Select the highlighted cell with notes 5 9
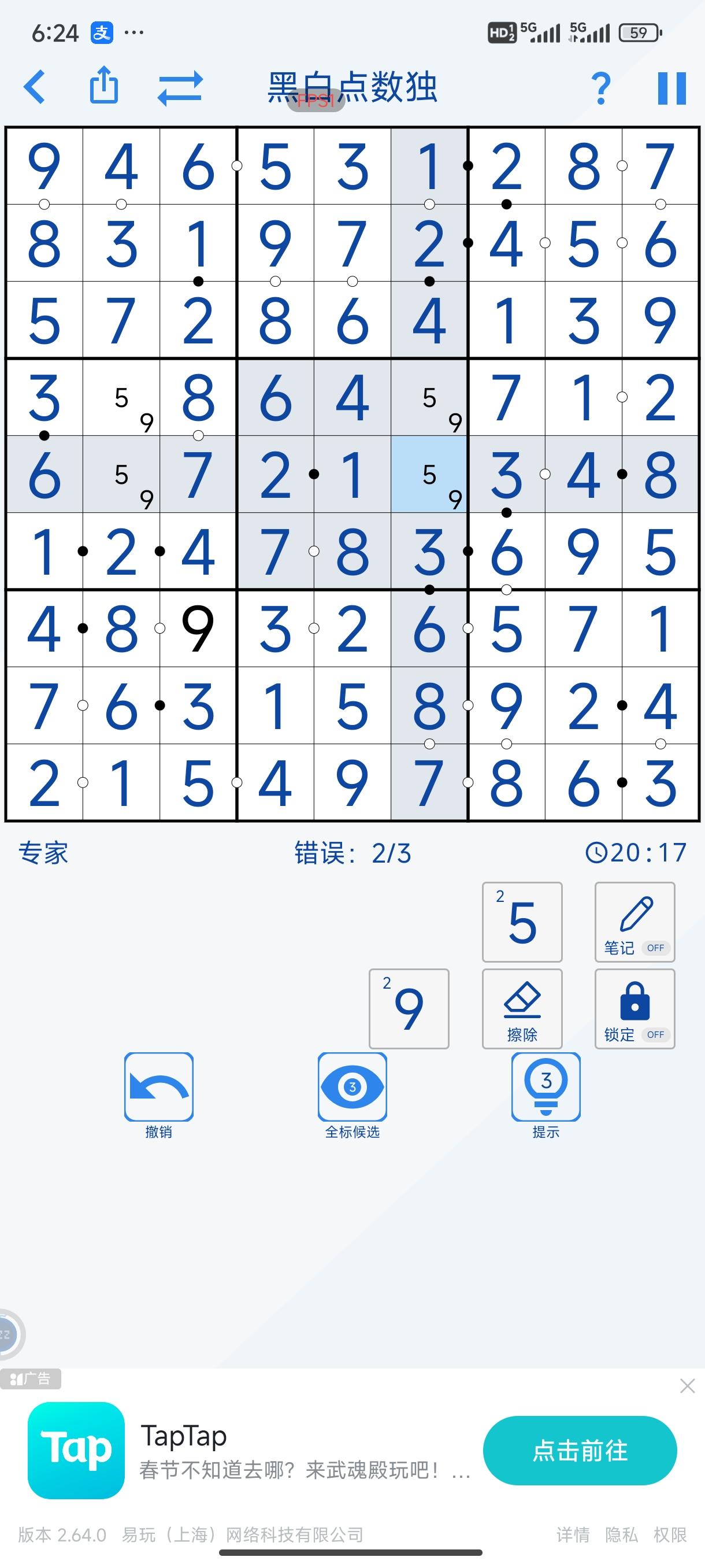This screenshot has height=1568, width=705. click(429, 474)
